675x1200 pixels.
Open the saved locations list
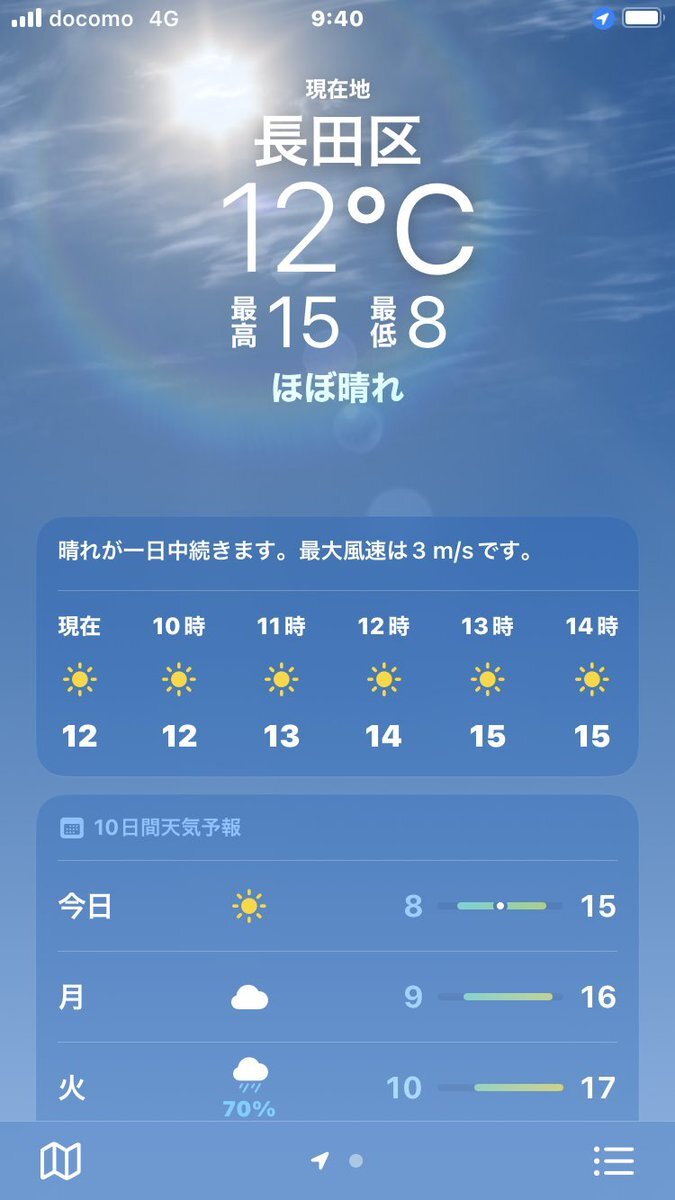pos(613,1161)
